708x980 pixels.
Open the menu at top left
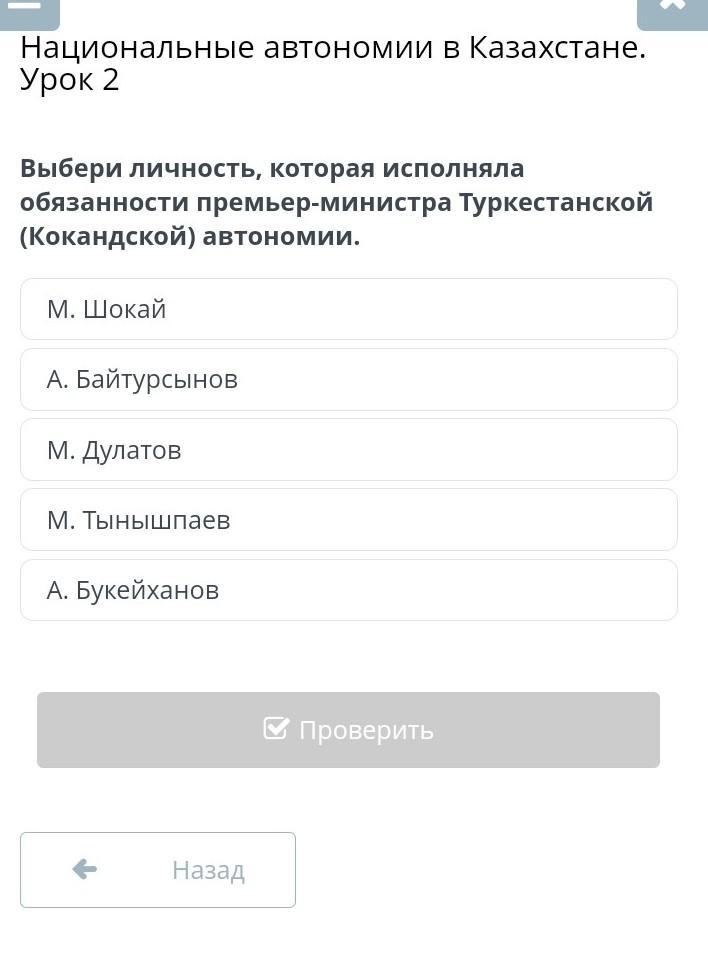click(x=29, y=12)
